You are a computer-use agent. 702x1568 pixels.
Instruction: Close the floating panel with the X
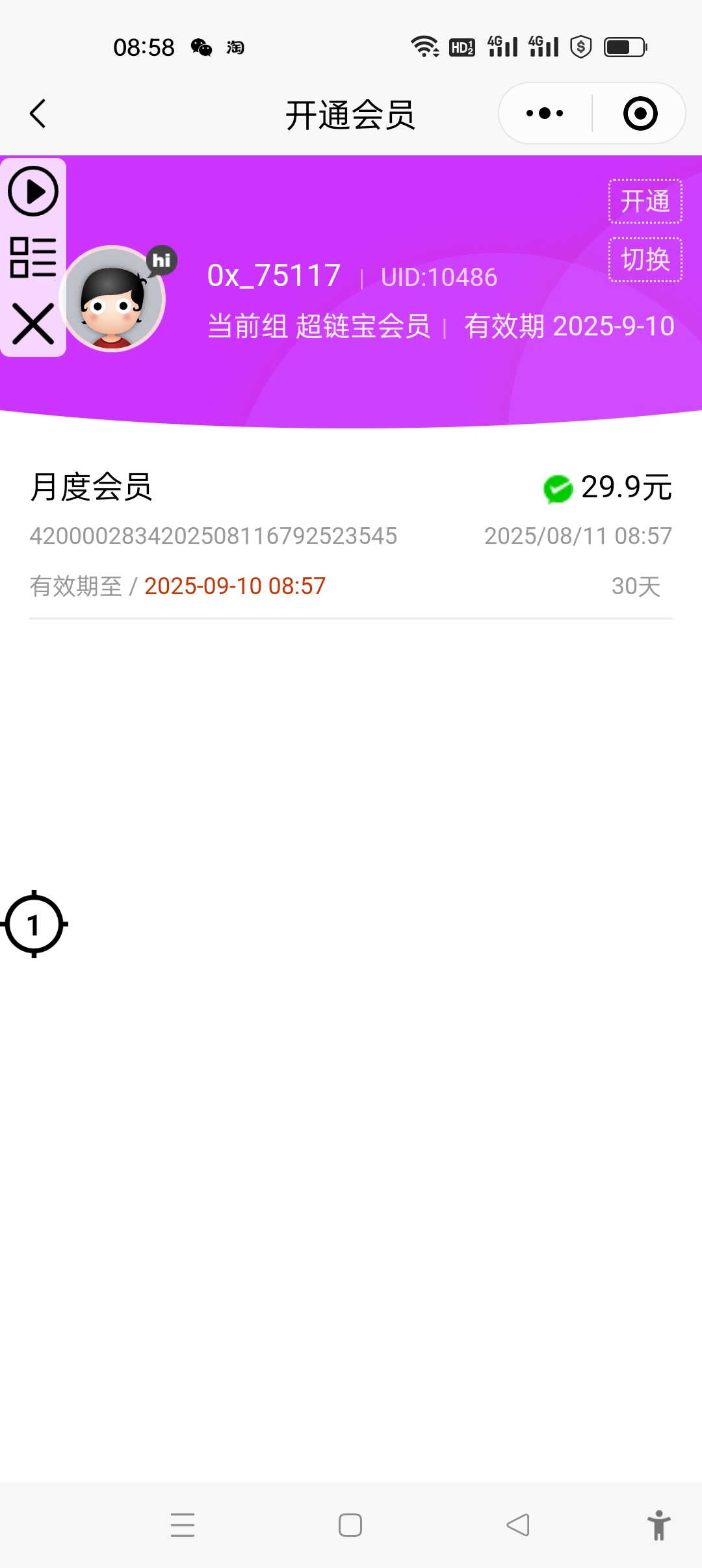coord(33,324)
